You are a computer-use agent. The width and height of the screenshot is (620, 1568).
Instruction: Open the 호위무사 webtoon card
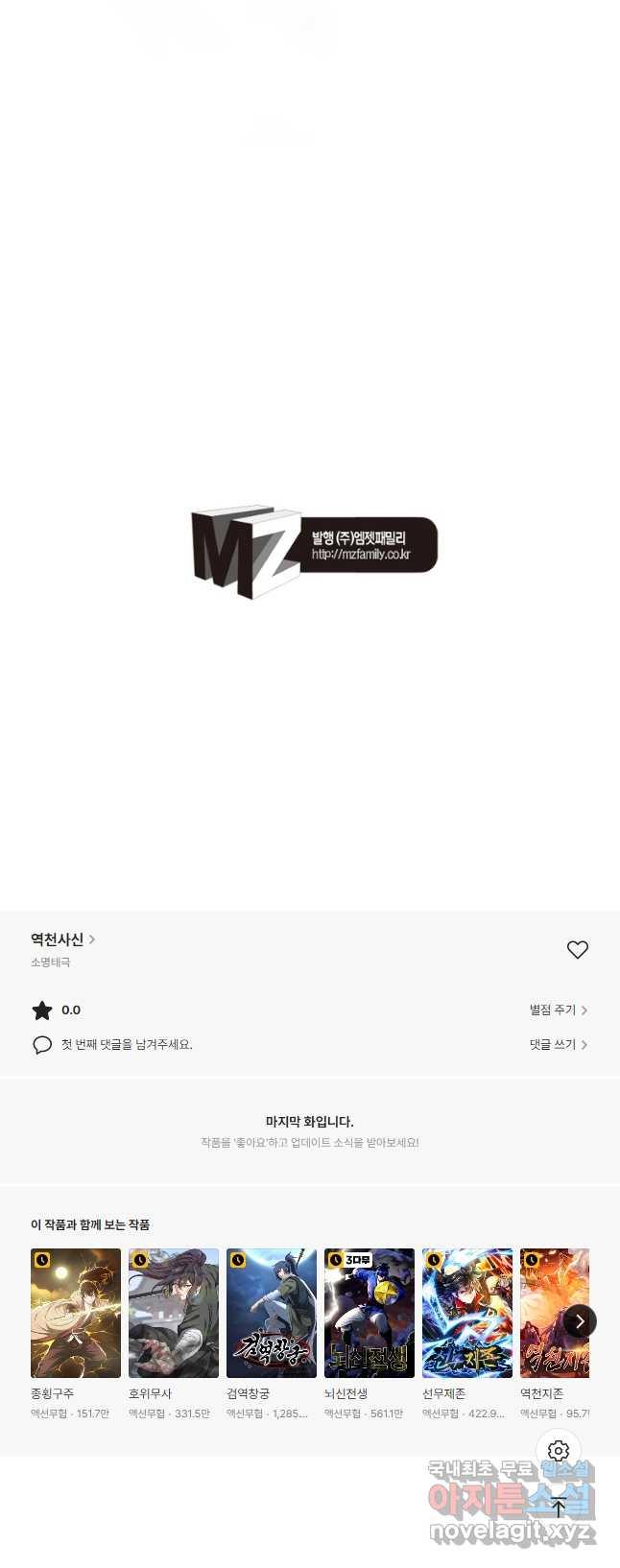[174, 1313]
